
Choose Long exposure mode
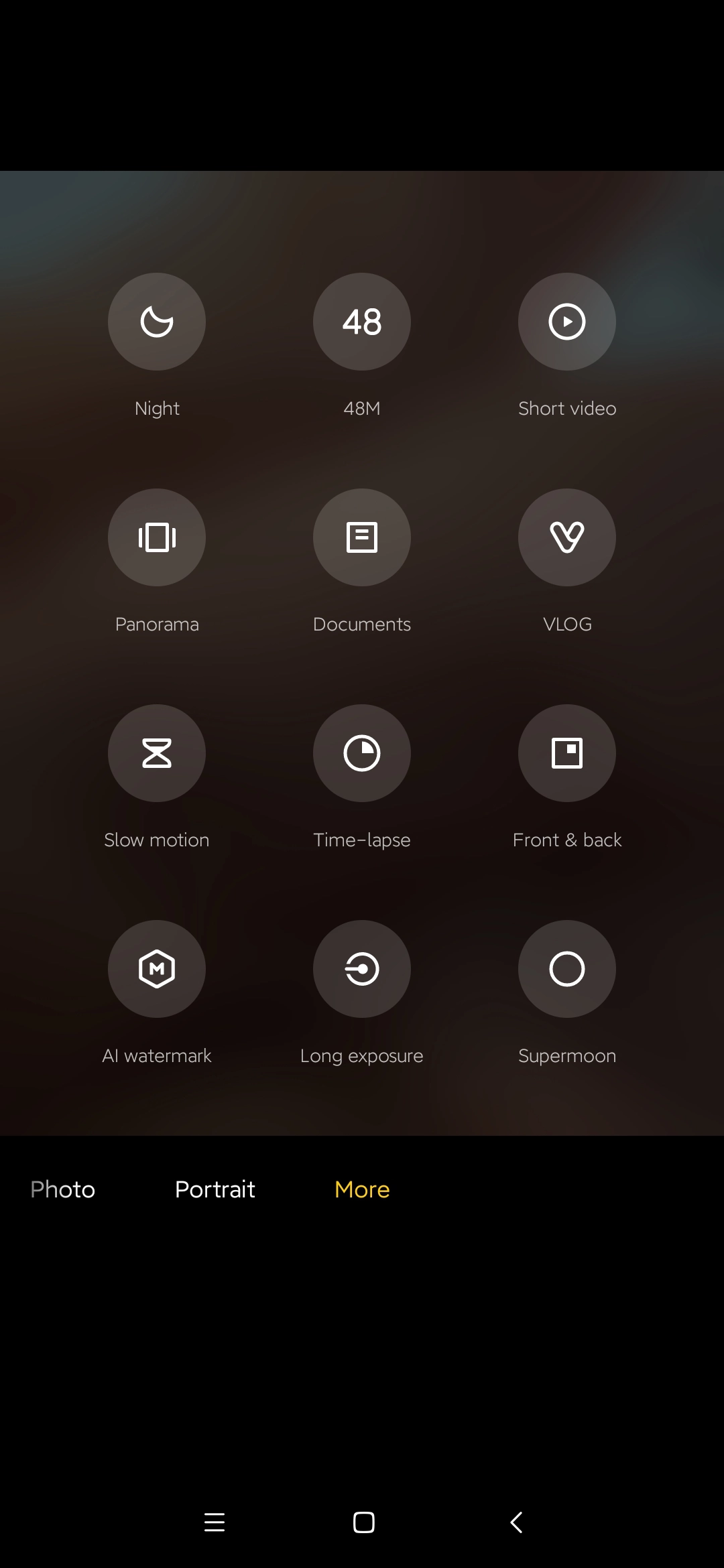click(x=362, y=969)
